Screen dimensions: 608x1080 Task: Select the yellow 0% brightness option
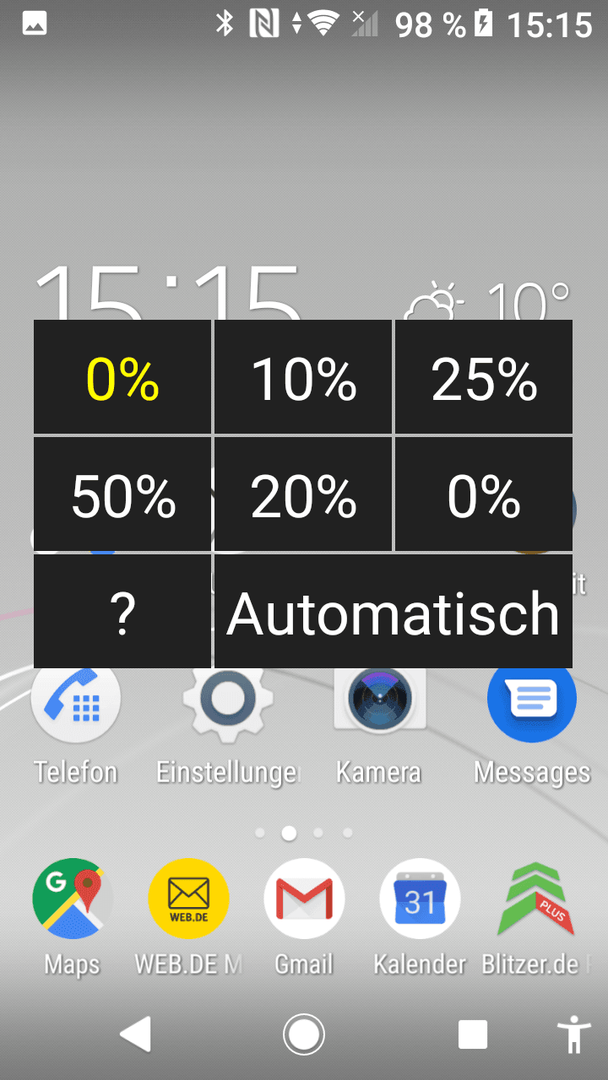[123, 377]
